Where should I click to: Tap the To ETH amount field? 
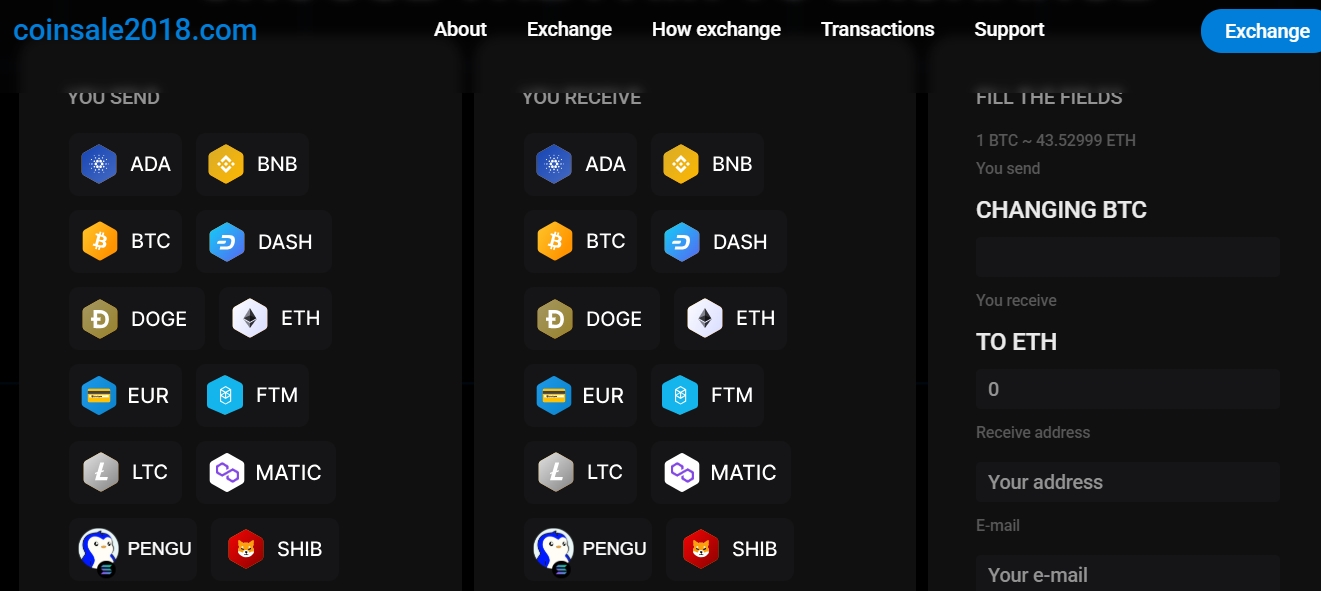coord(1127,389)
